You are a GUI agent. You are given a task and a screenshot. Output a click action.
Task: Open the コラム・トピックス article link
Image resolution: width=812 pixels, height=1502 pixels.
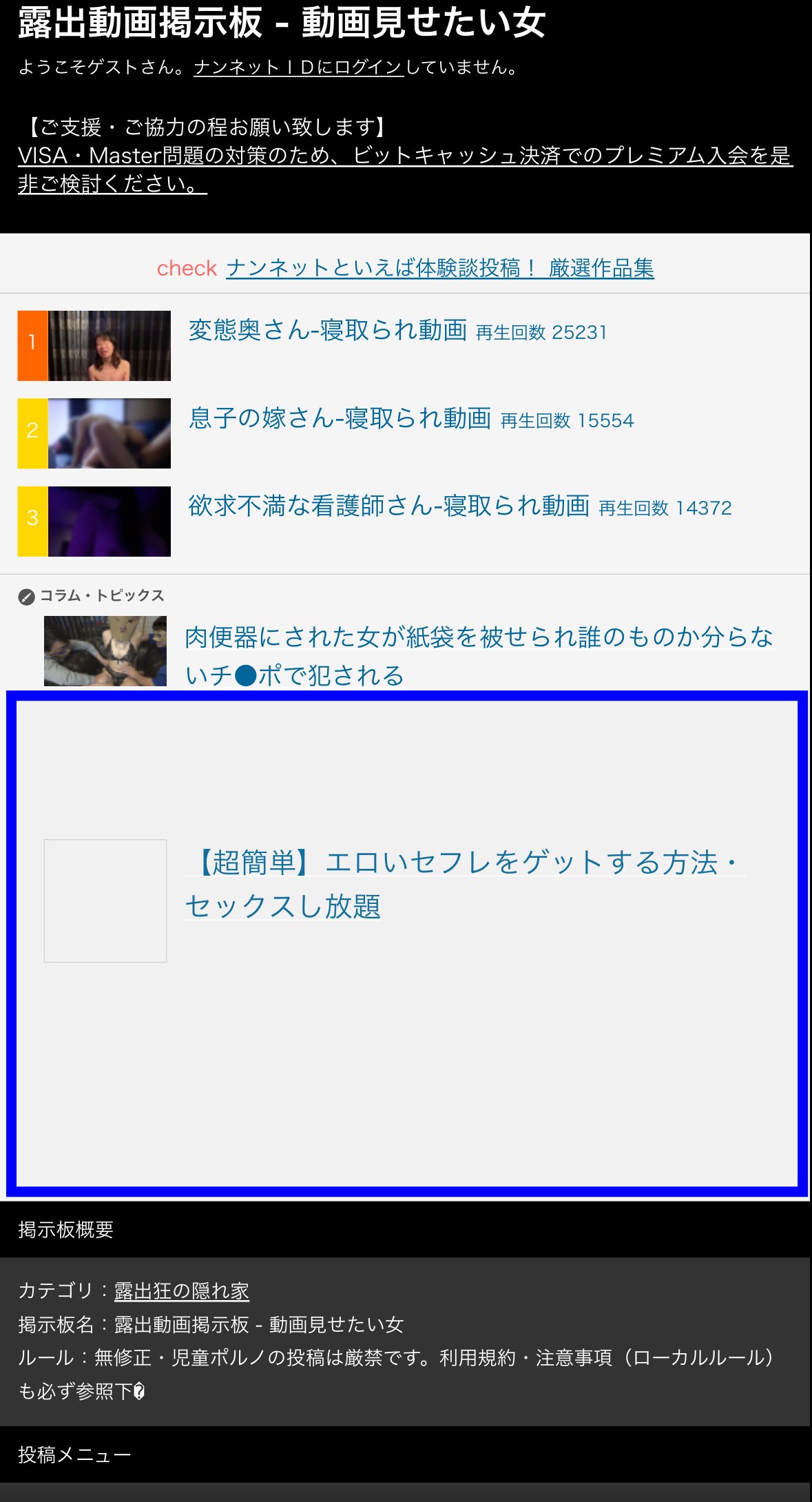tap(478, 638)
